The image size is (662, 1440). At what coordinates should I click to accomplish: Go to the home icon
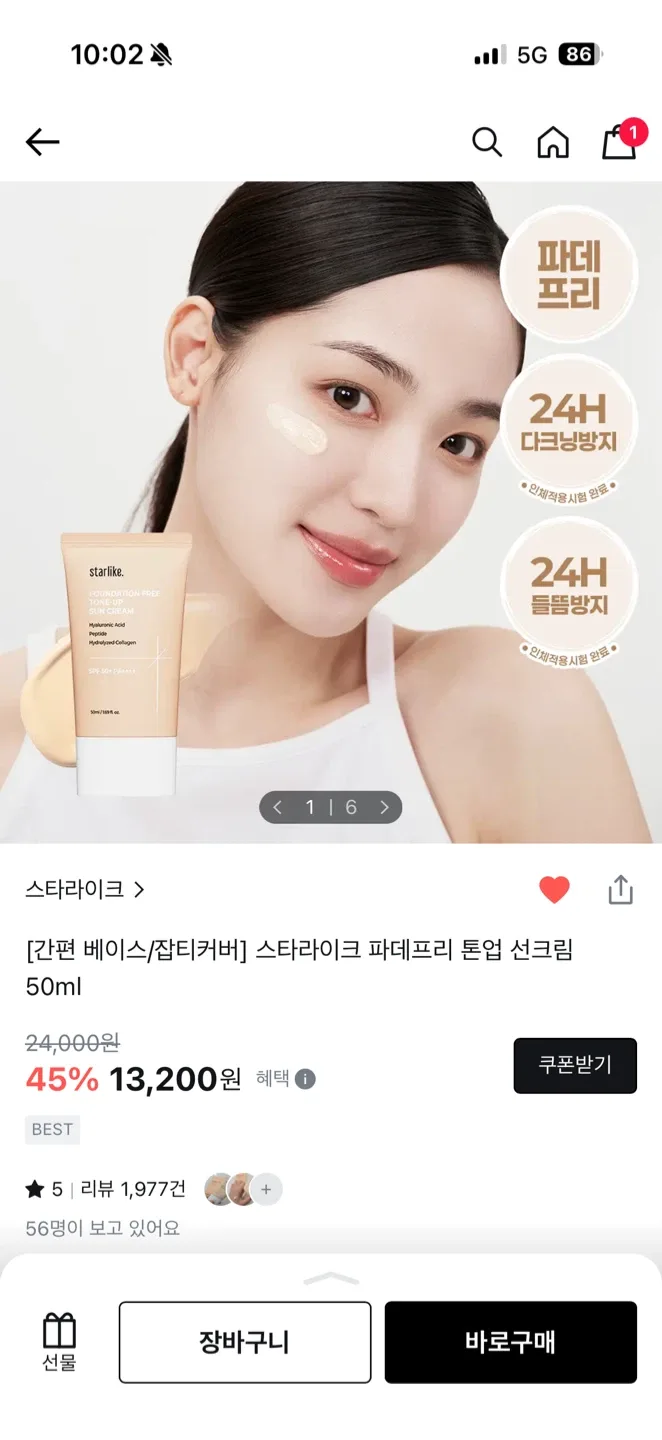tap(553, 143)
